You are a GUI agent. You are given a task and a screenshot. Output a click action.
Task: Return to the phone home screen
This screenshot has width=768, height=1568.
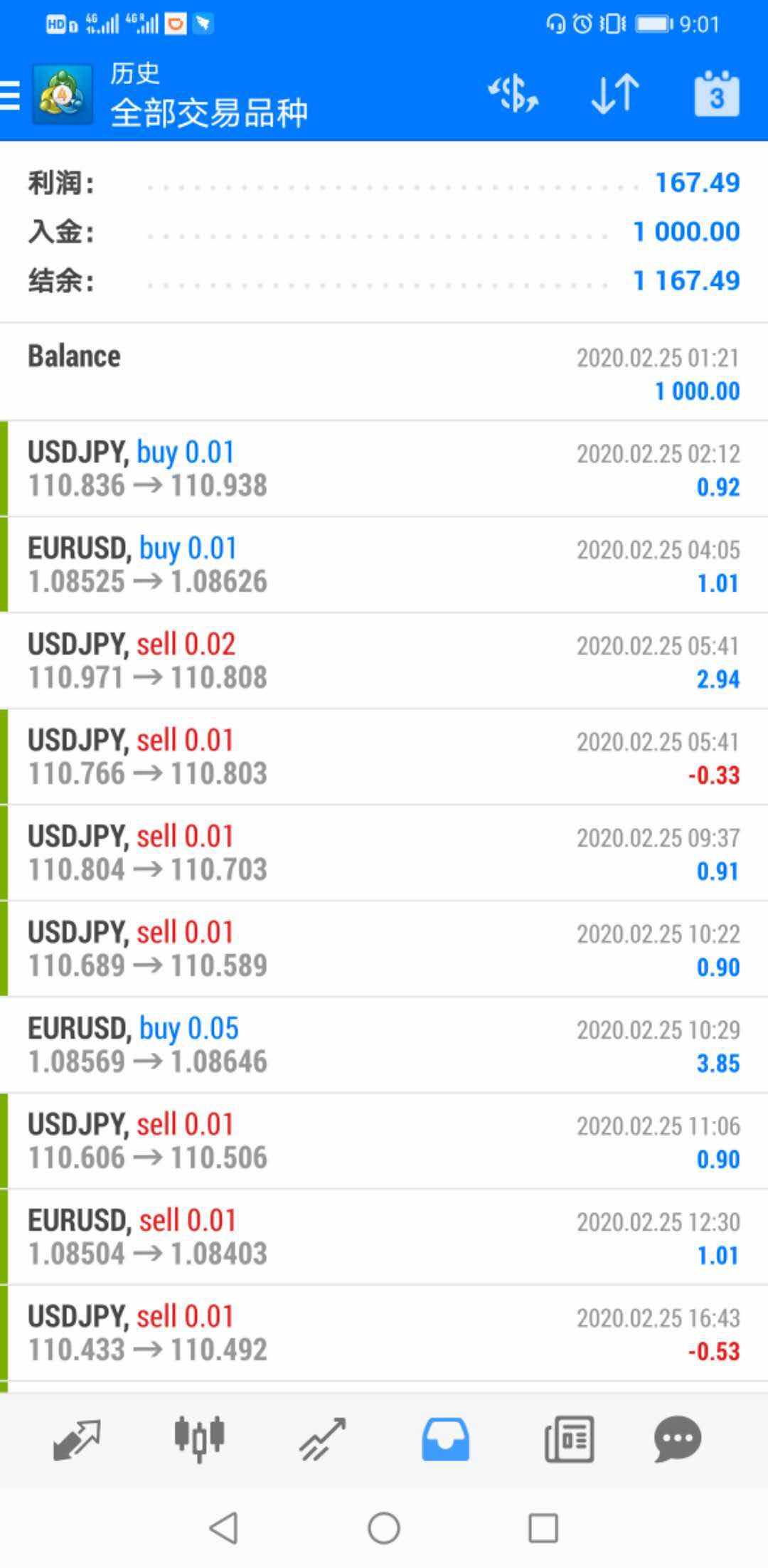point(384,1527)
